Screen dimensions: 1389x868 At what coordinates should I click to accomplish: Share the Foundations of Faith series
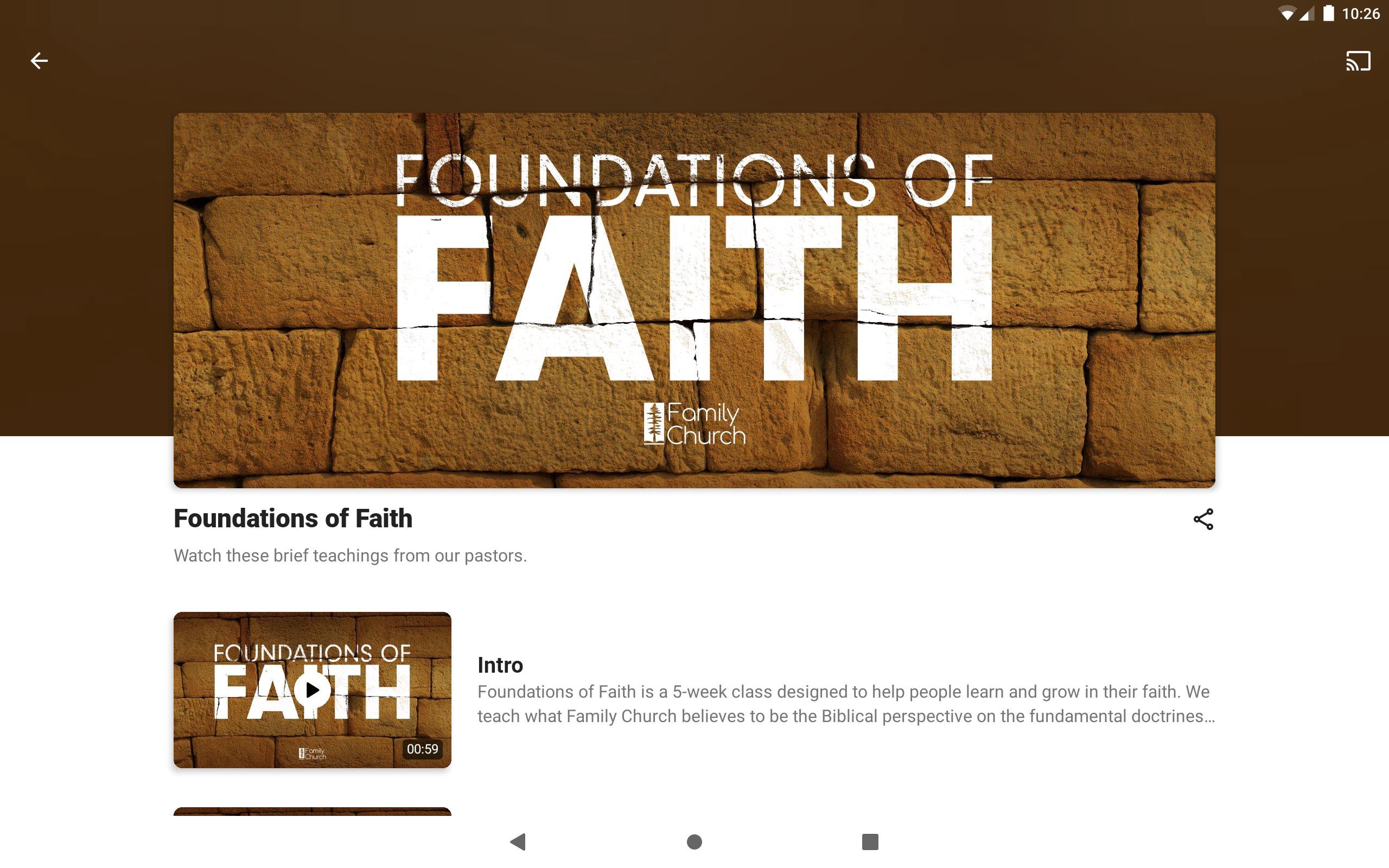click(1203, 519)
